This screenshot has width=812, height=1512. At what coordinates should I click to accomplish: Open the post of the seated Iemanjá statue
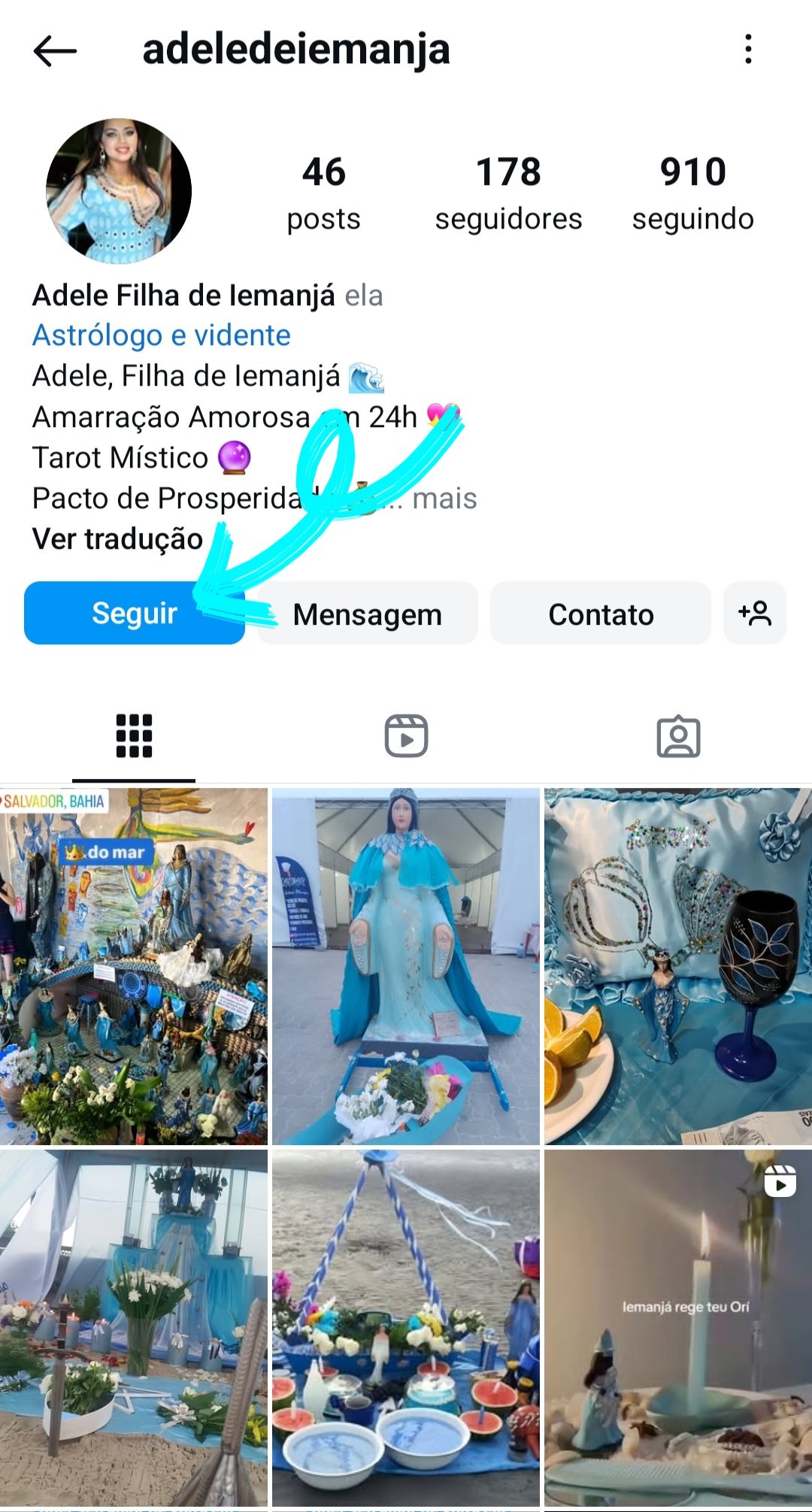406,966
